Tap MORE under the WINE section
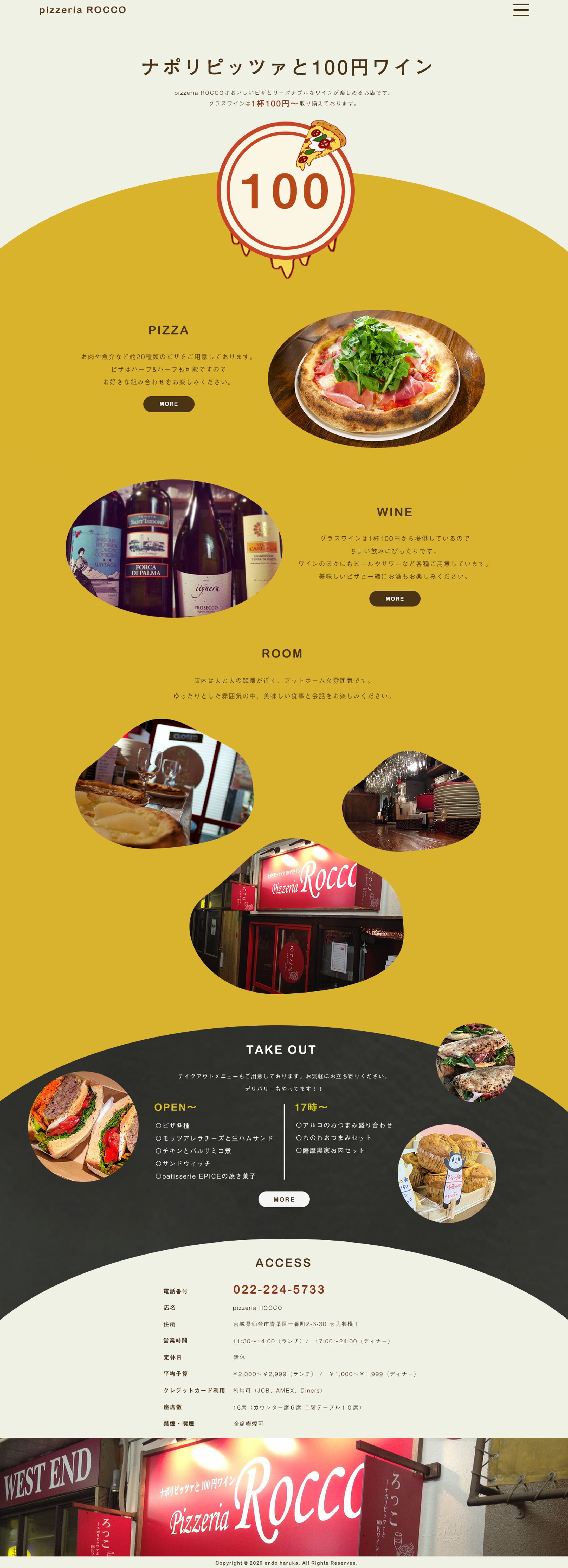 pyautogui.click(x=395, y=599)
